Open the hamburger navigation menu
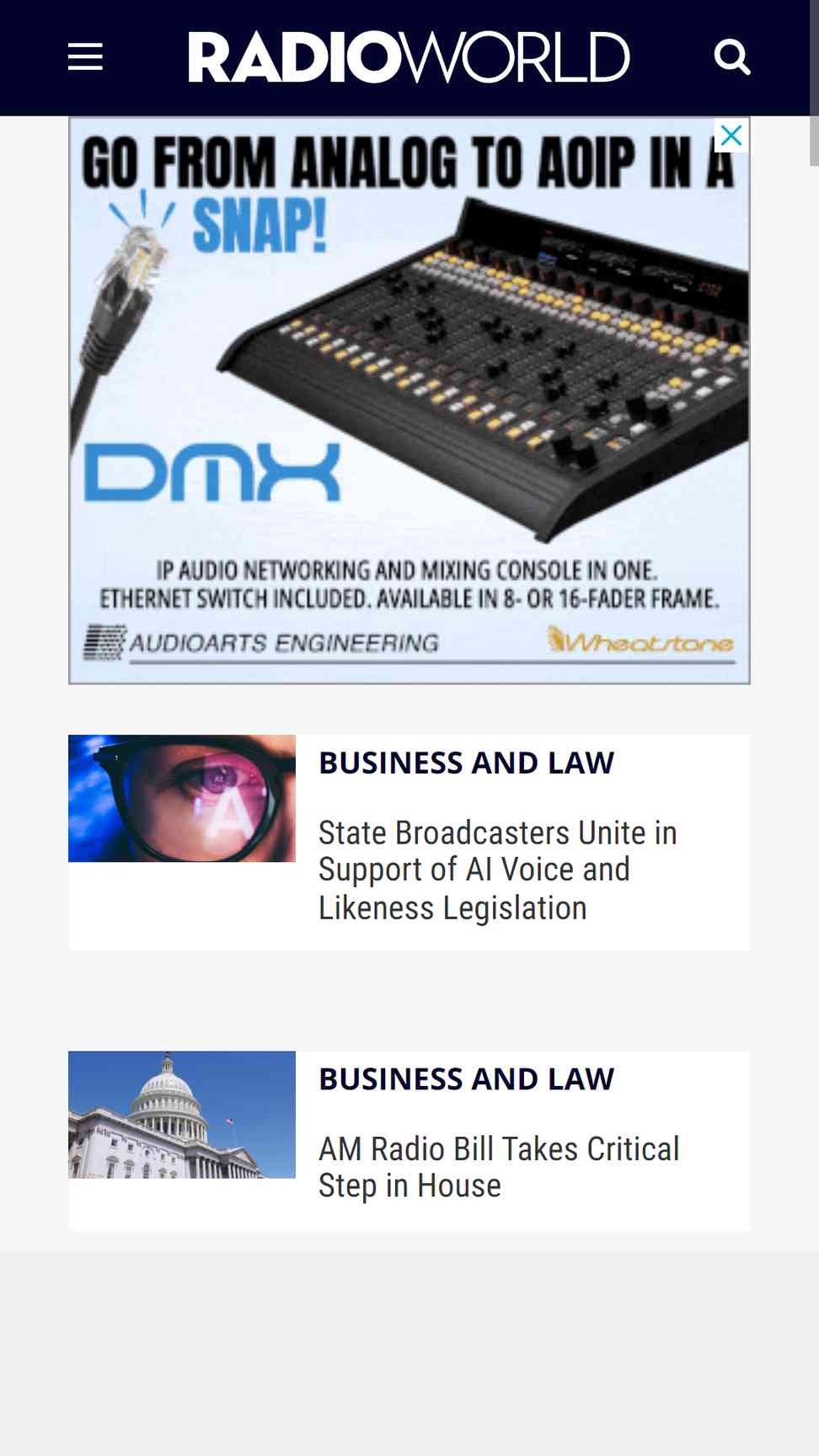 tap(85, 57)
